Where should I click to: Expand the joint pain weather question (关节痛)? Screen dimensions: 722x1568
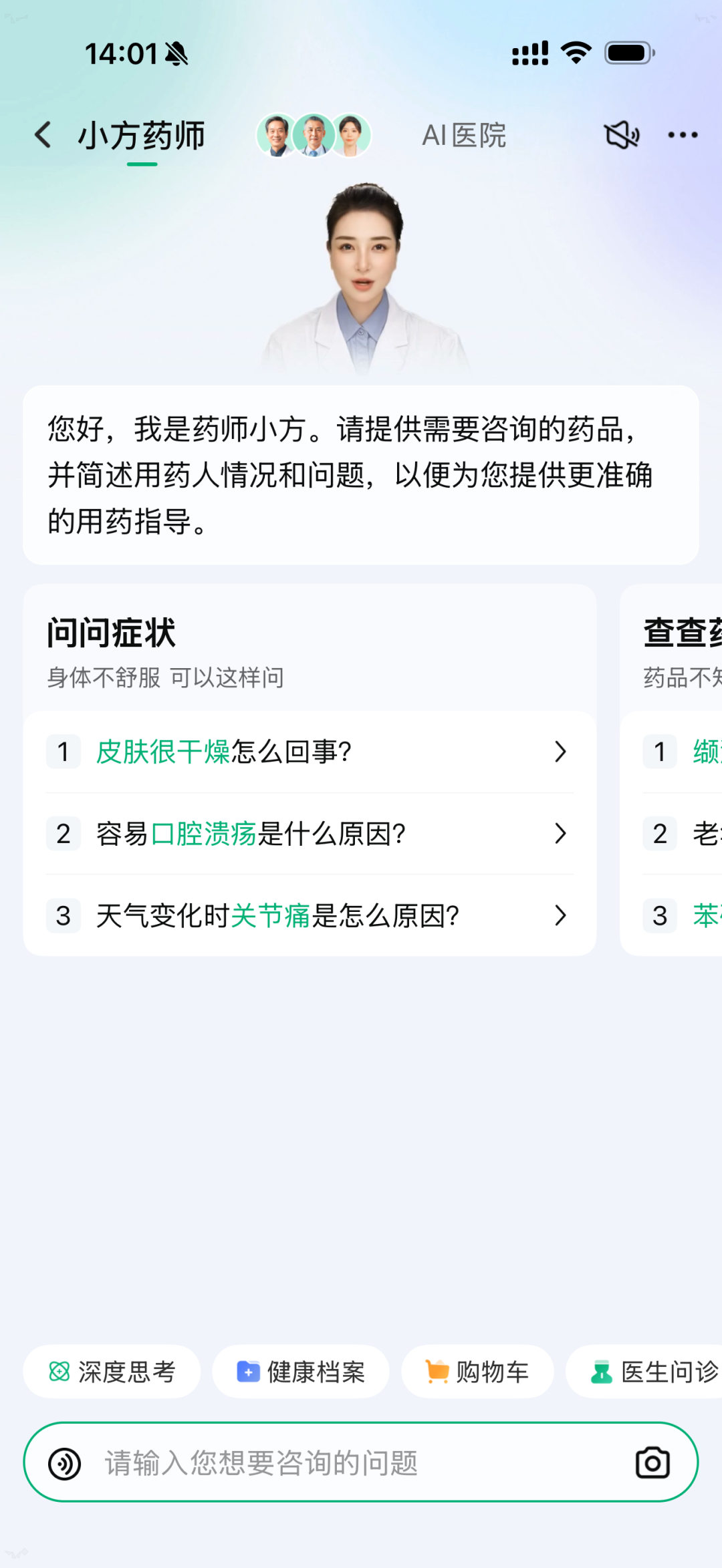pyautogui.click(x=310, y=916)
